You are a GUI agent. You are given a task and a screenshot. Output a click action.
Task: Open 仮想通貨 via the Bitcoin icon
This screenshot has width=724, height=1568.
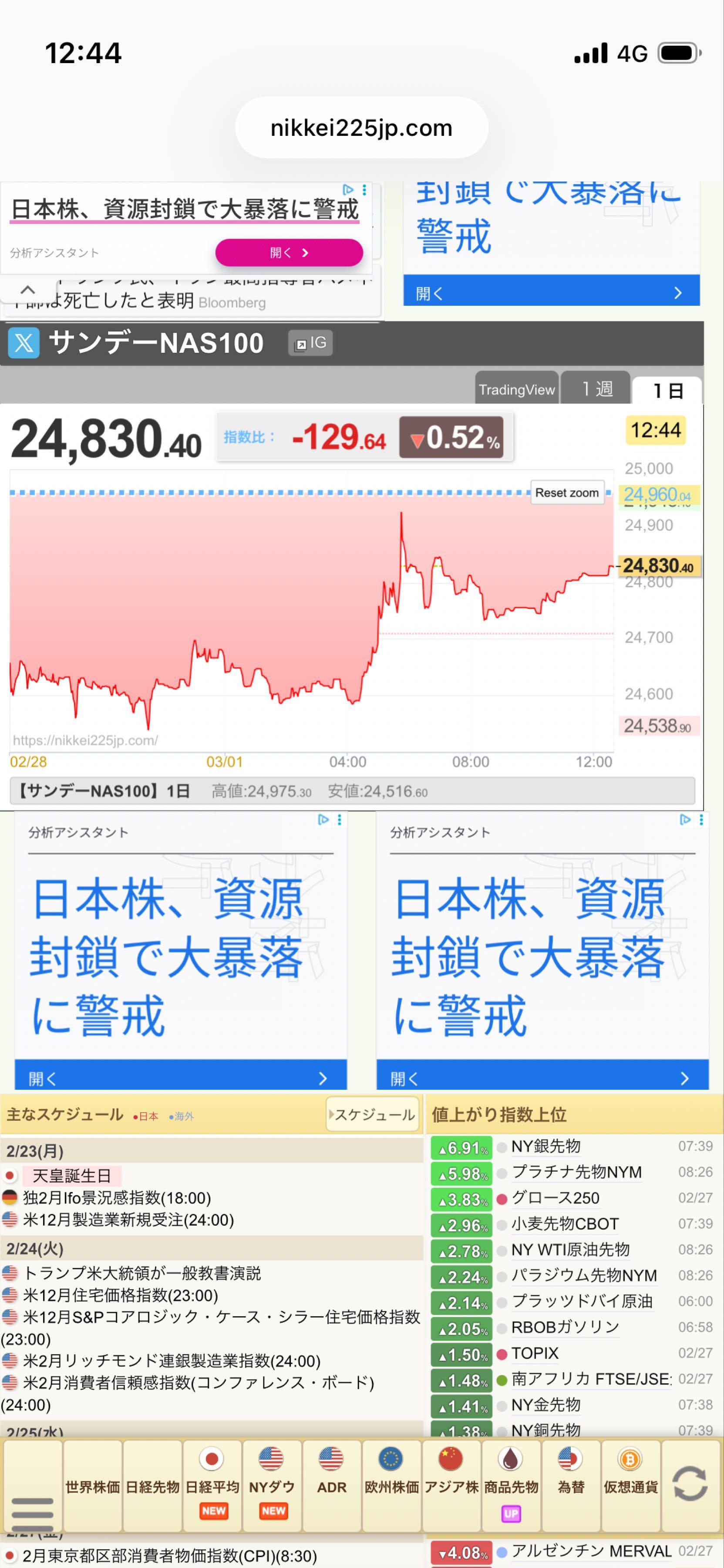click(x=631, y=1484)
